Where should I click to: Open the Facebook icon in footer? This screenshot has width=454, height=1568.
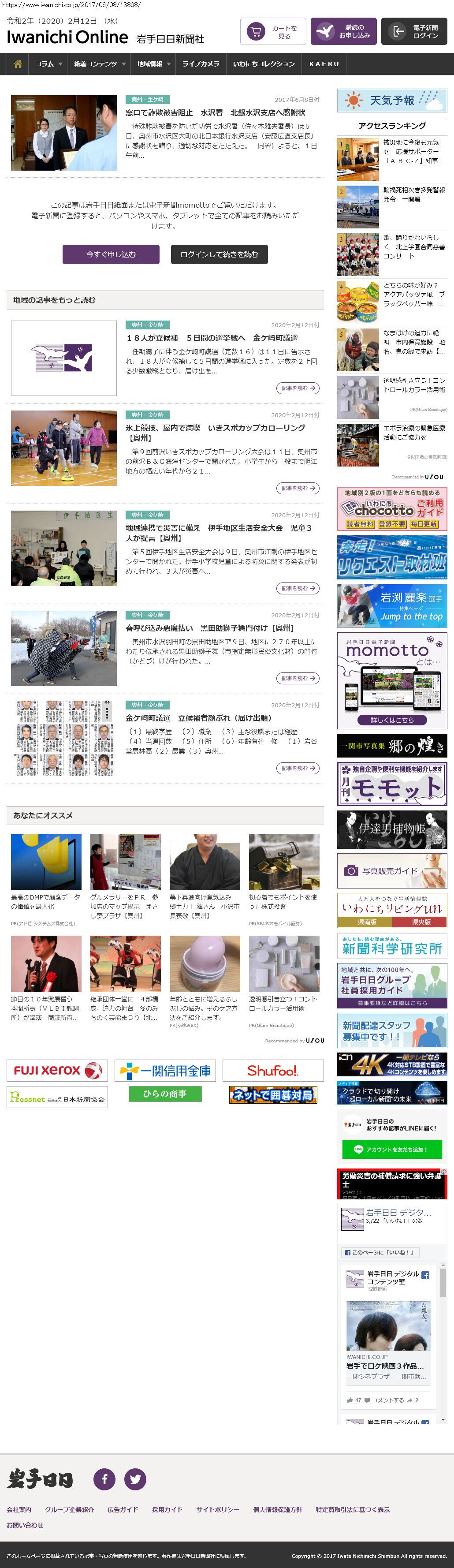pos(104,1478)
